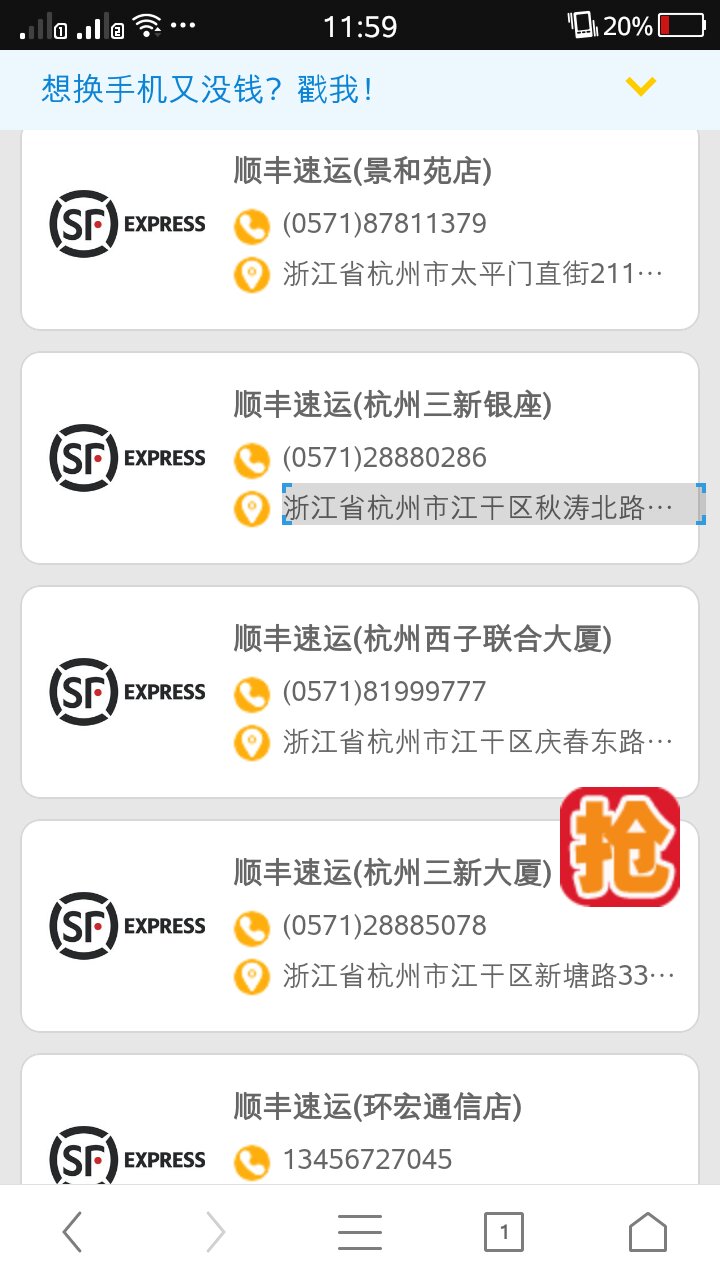Call (0571)28880286 for 杭州三新银座
Screen dimensions: 720x1280
pyautogui.click(x=385, y=458)
